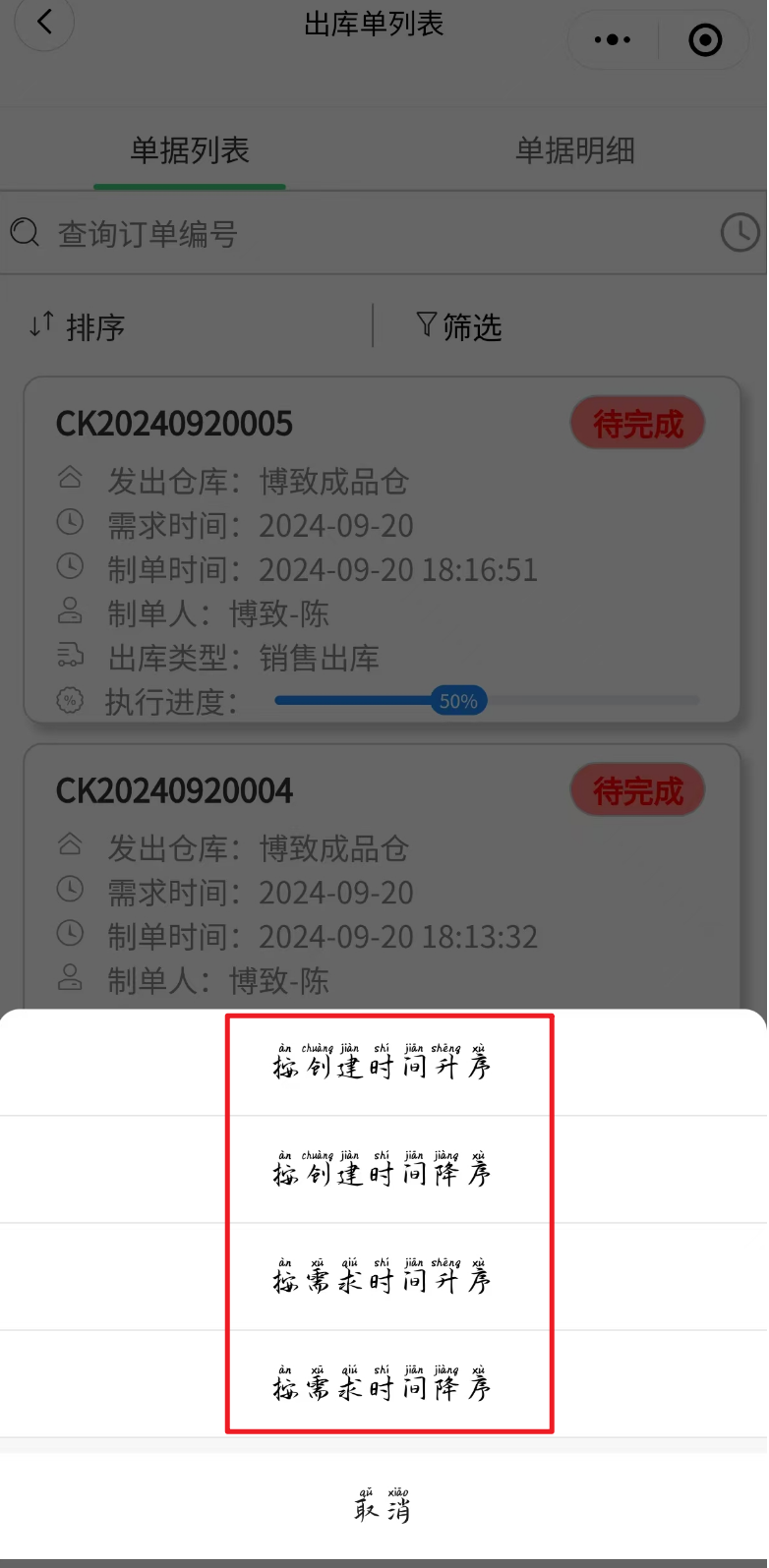Select 按创建时间升序 sort option
This screenshot has width=769, height=1568.
[384, 1063]
